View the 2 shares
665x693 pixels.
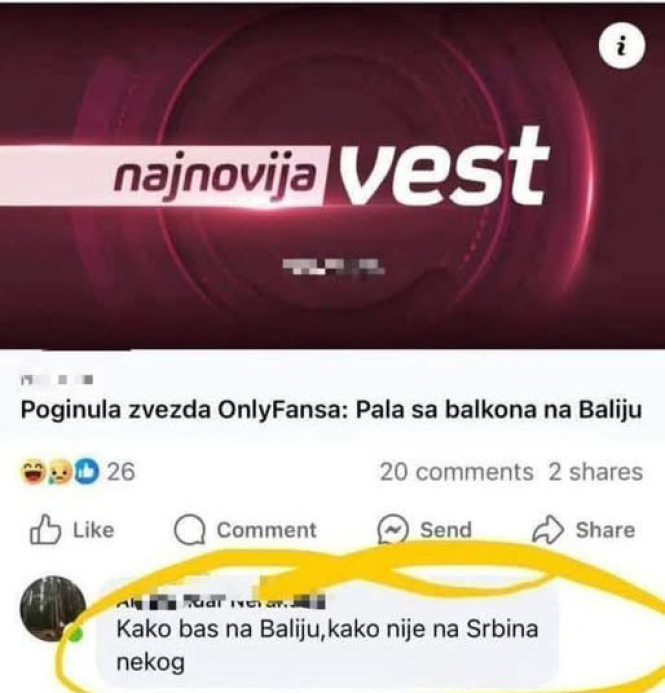click(x=596, y=471)
